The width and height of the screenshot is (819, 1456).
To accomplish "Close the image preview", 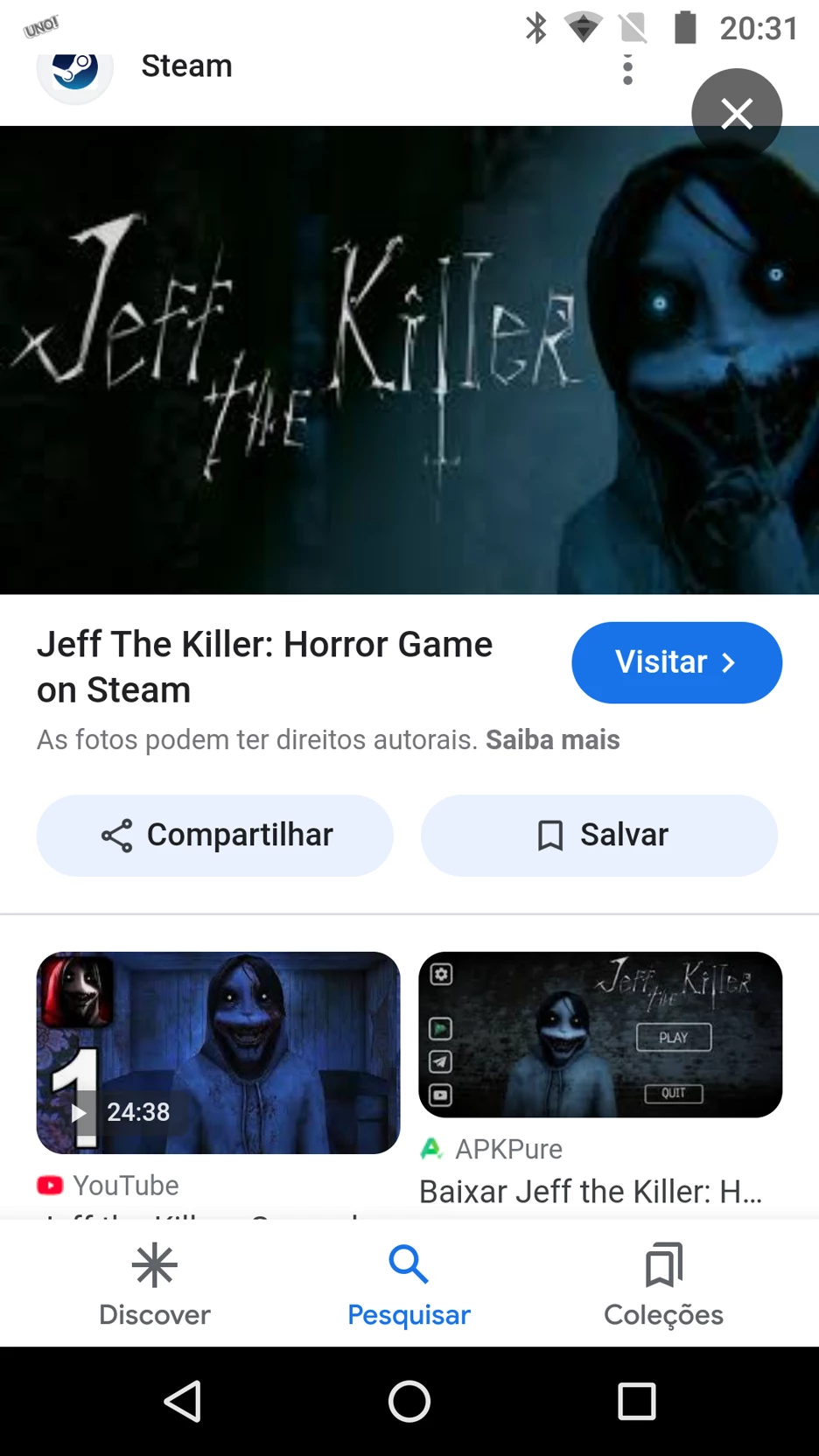I will click(x=736, y=114).
